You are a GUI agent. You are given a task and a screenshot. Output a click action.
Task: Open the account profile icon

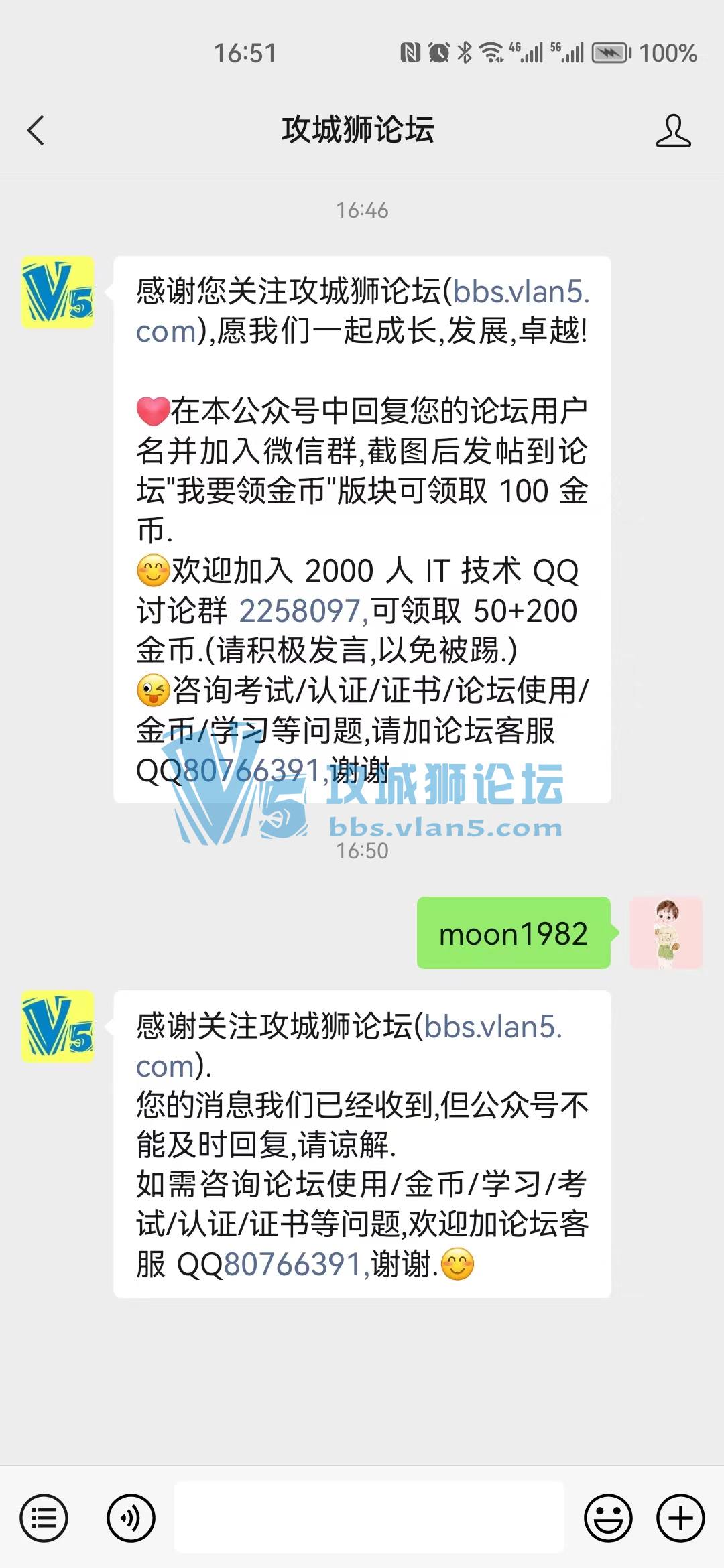(672, 130)
